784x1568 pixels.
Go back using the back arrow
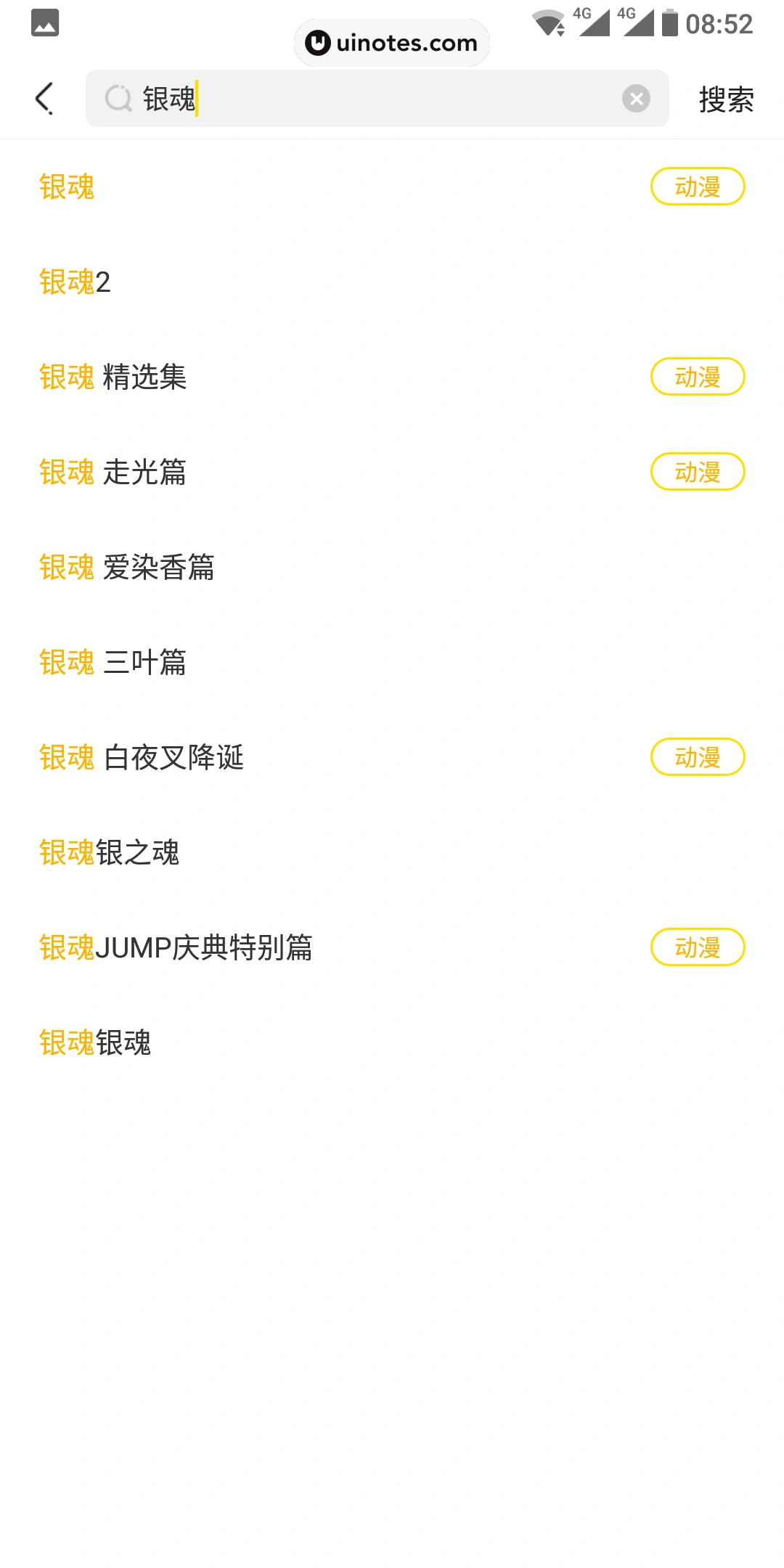coord(45,99)
